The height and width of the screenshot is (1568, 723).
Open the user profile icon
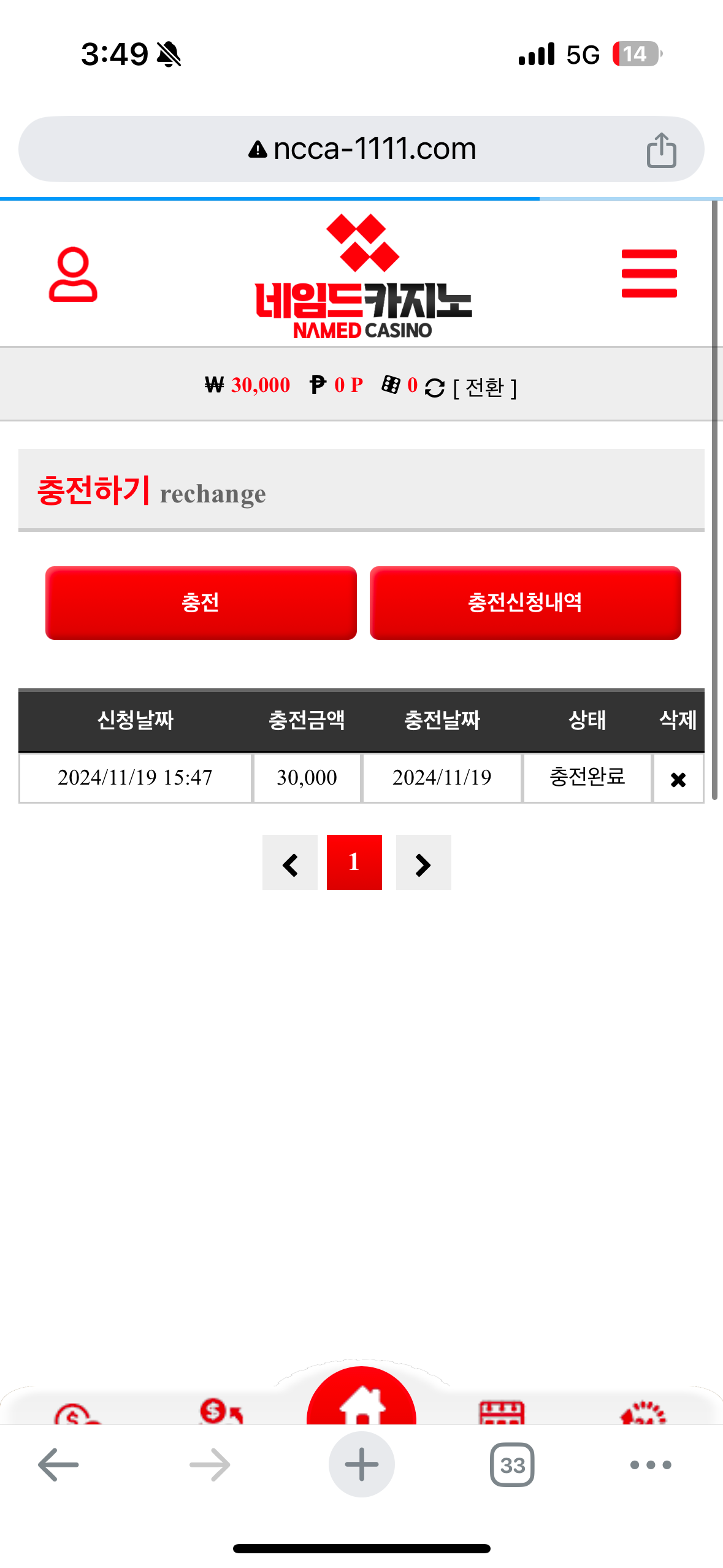(73, 274)
